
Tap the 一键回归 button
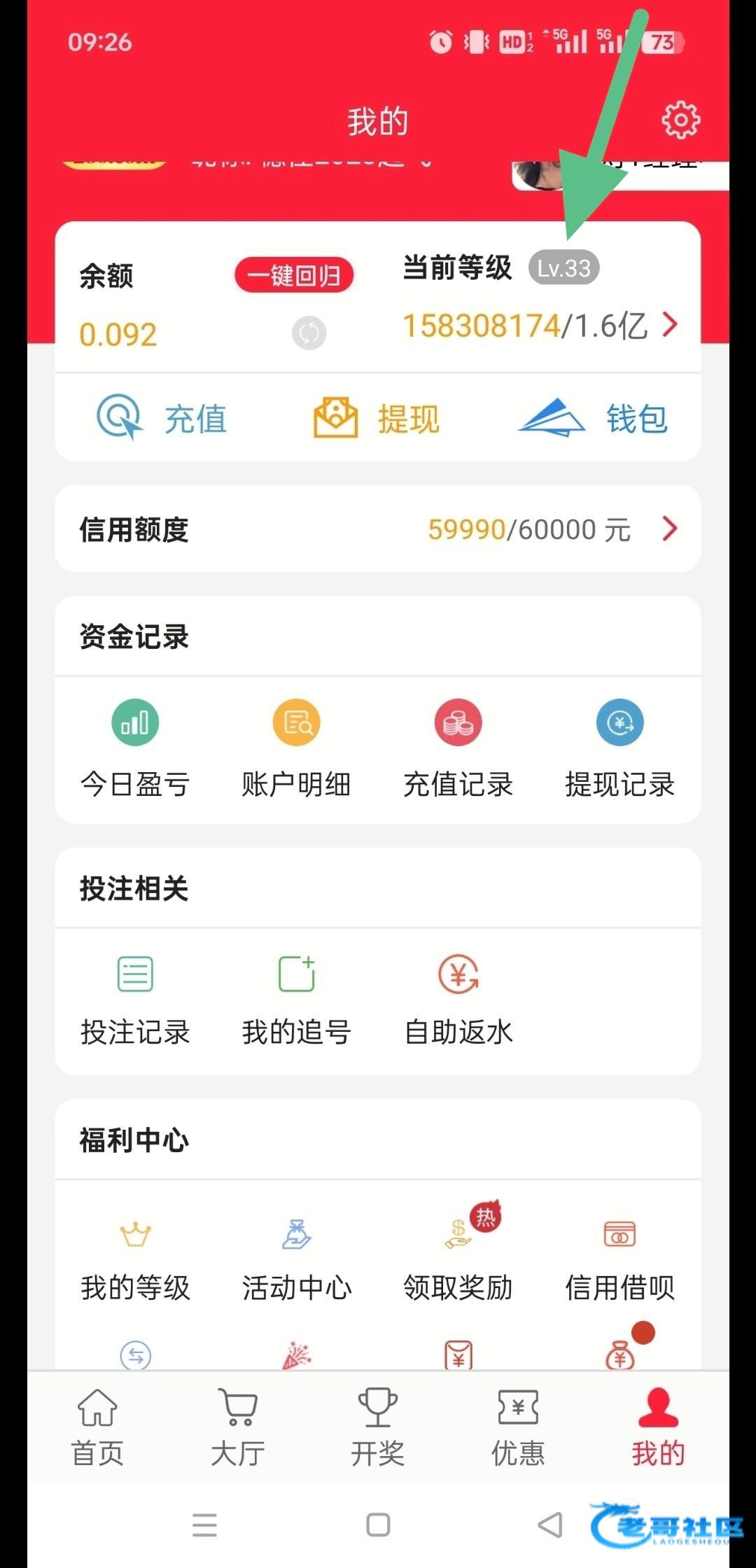coord(294,275)
